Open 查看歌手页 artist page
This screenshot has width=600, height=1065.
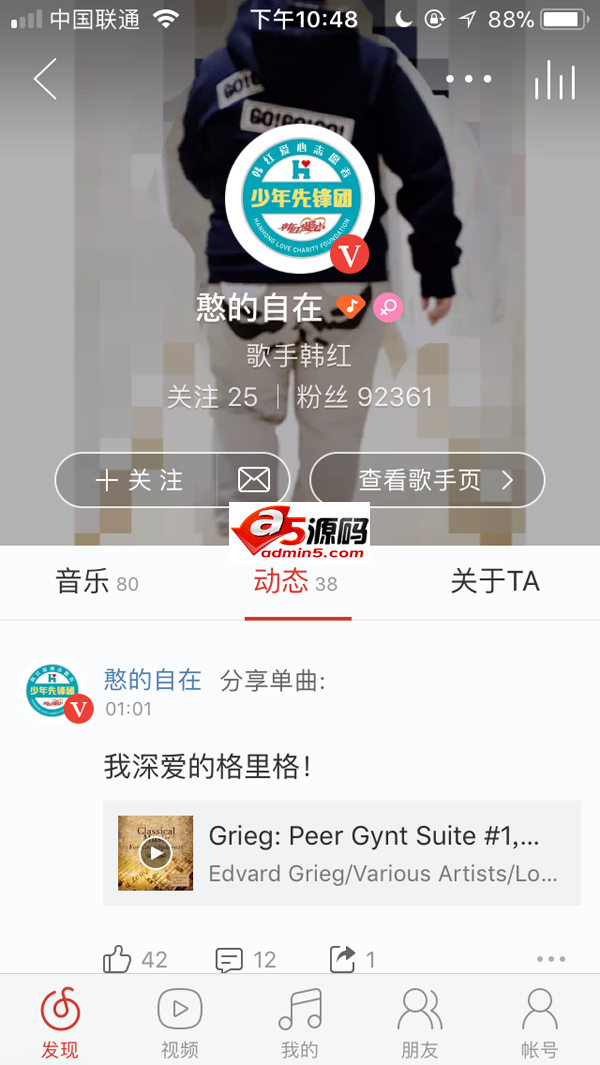point(427,481)
